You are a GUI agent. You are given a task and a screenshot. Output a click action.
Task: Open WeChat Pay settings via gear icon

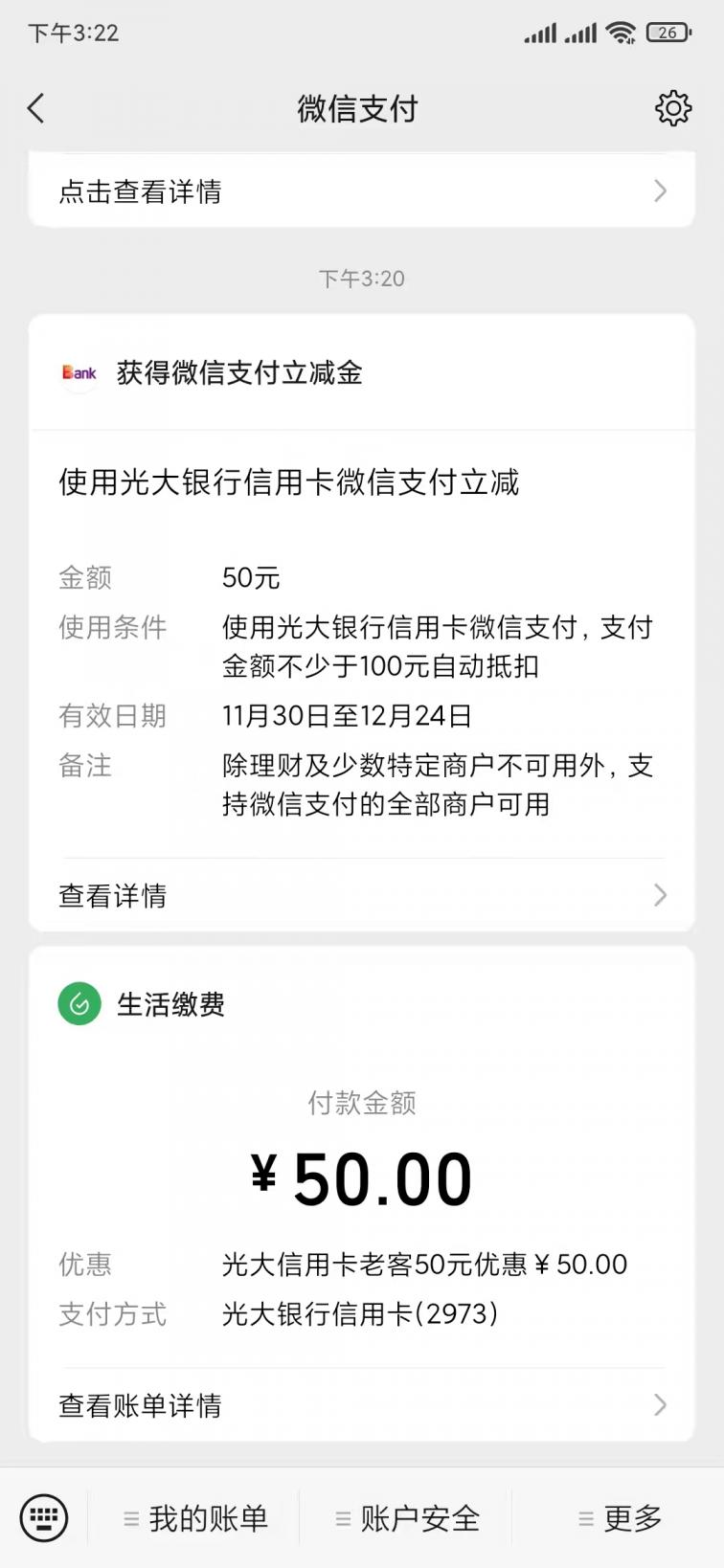(x=673, y=108)
